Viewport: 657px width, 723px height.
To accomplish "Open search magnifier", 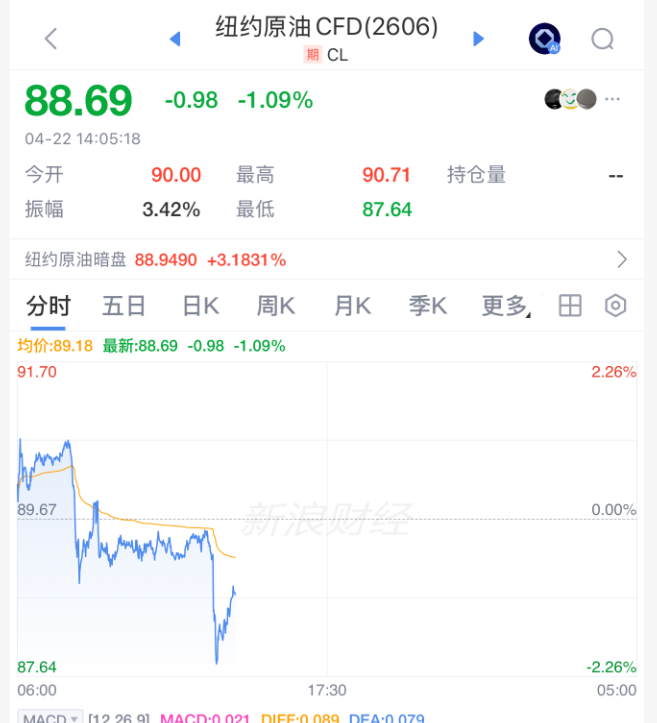I will click(x=602, y=39).
